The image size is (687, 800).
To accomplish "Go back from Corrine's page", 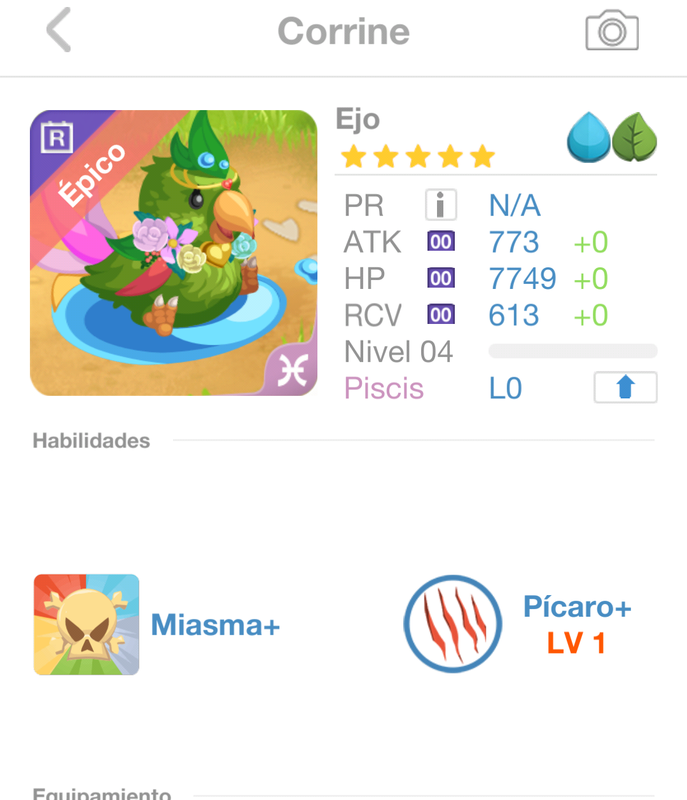I will pos(59,31).
